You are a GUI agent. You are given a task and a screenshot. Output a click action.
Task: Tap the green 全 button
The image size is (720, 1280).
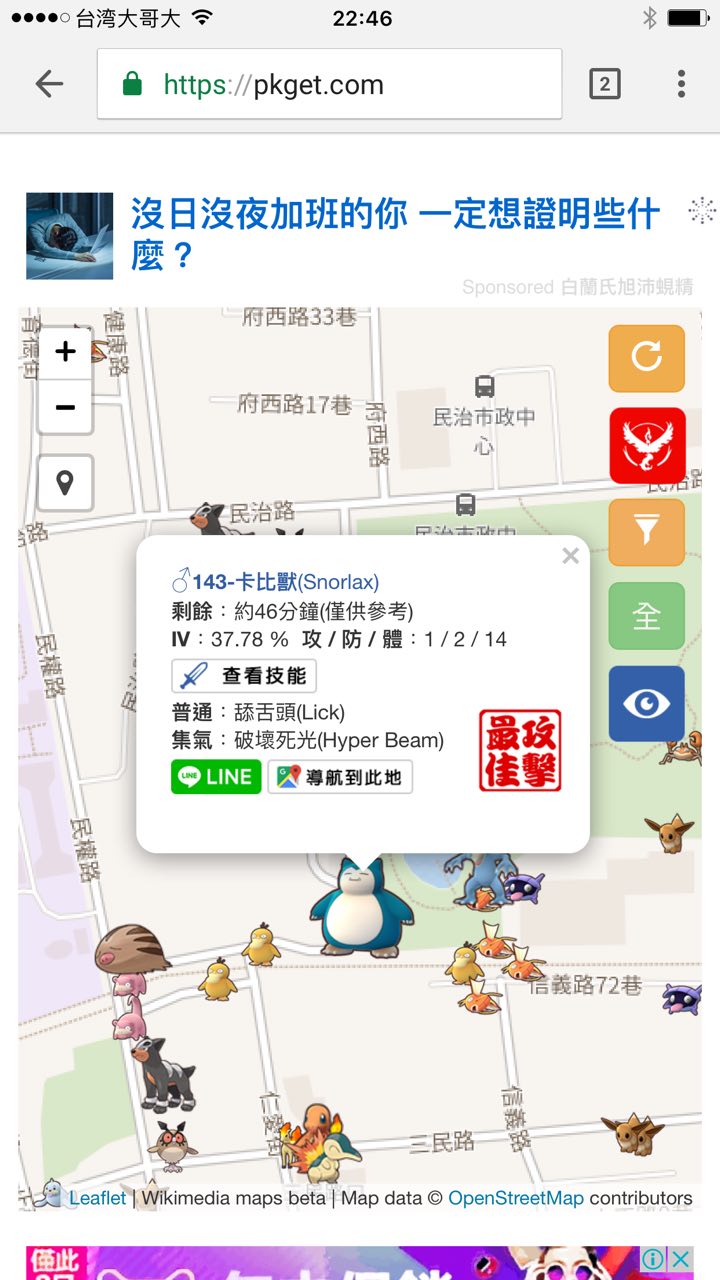[x=646, y=616]
